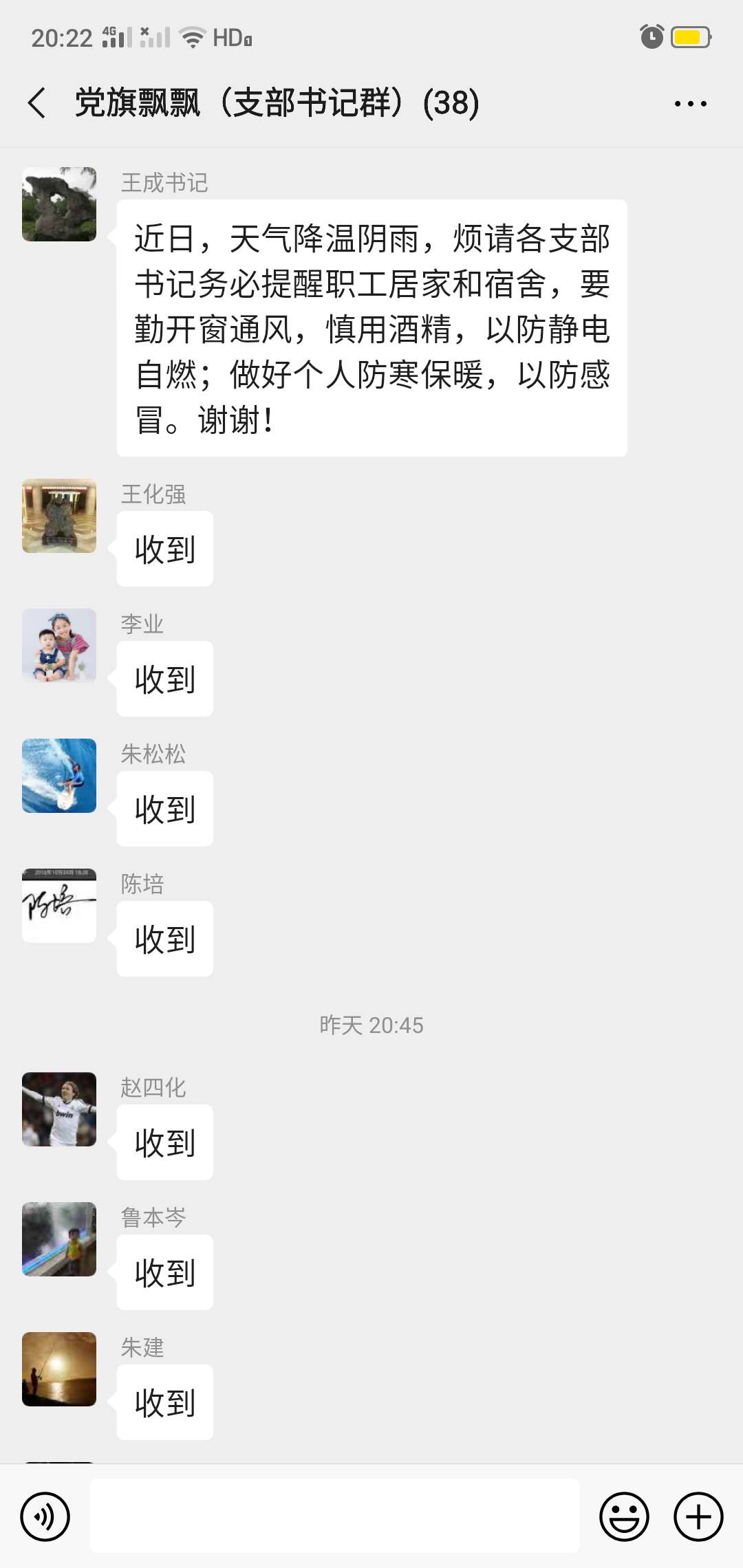This screenshot has height=1568, width=743.
Task: View 王成书记's profile avatar
Action: point(59,204)
